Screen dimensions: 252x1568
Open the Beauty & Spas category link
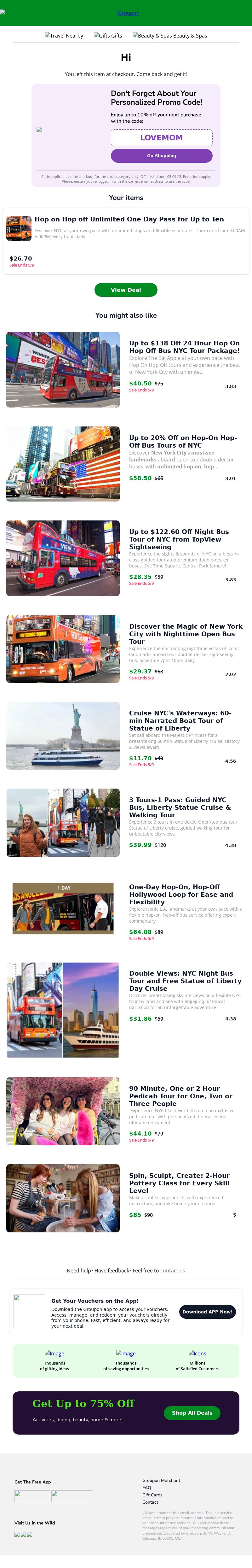[x=170, y=36]
